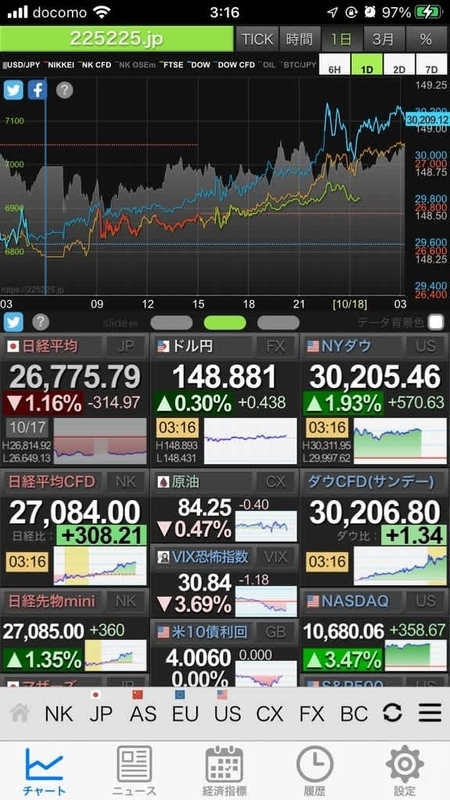
Task: Open the 日経平均 quote card
Action: coord(74,399)
